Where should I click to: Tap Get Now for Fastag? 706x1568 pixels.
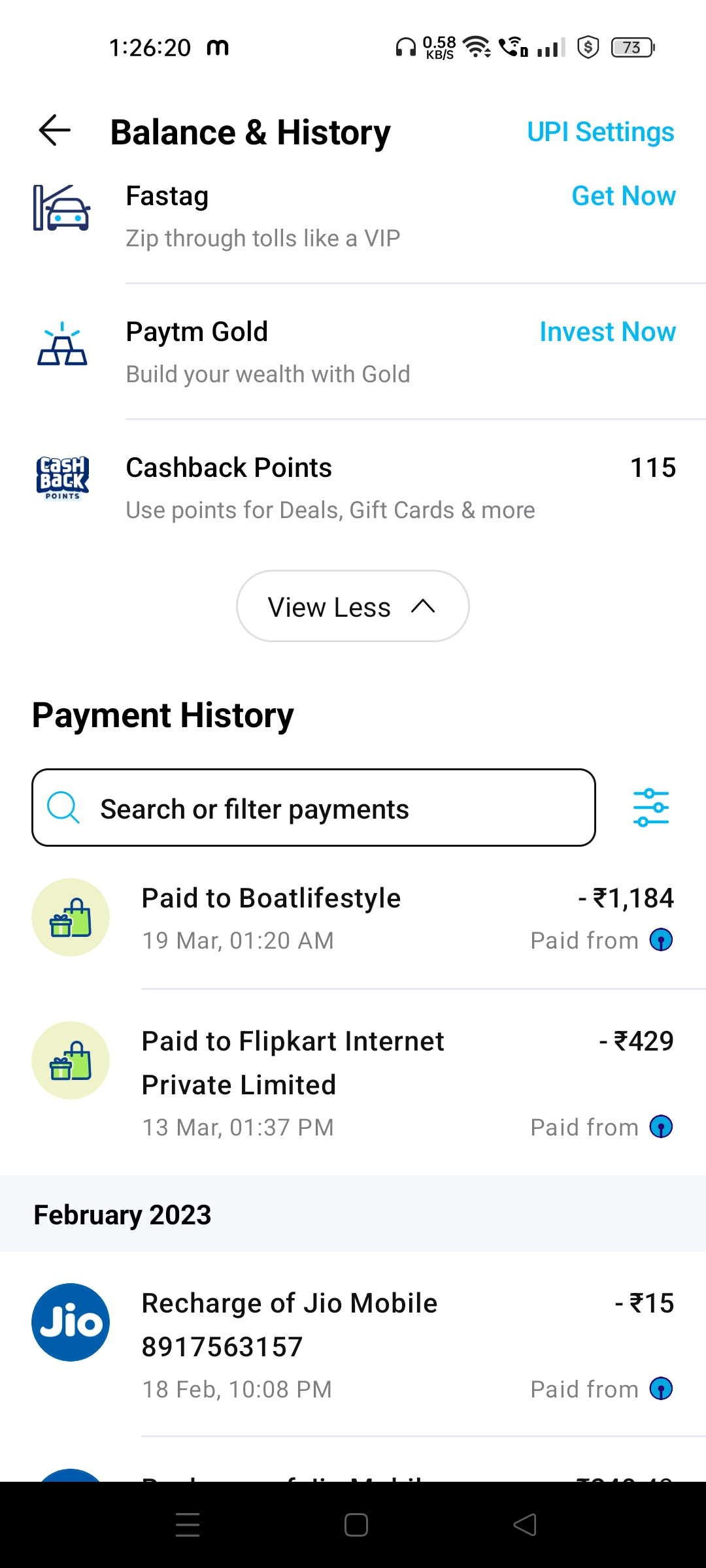pyautogui.click(x=623, y=196)
